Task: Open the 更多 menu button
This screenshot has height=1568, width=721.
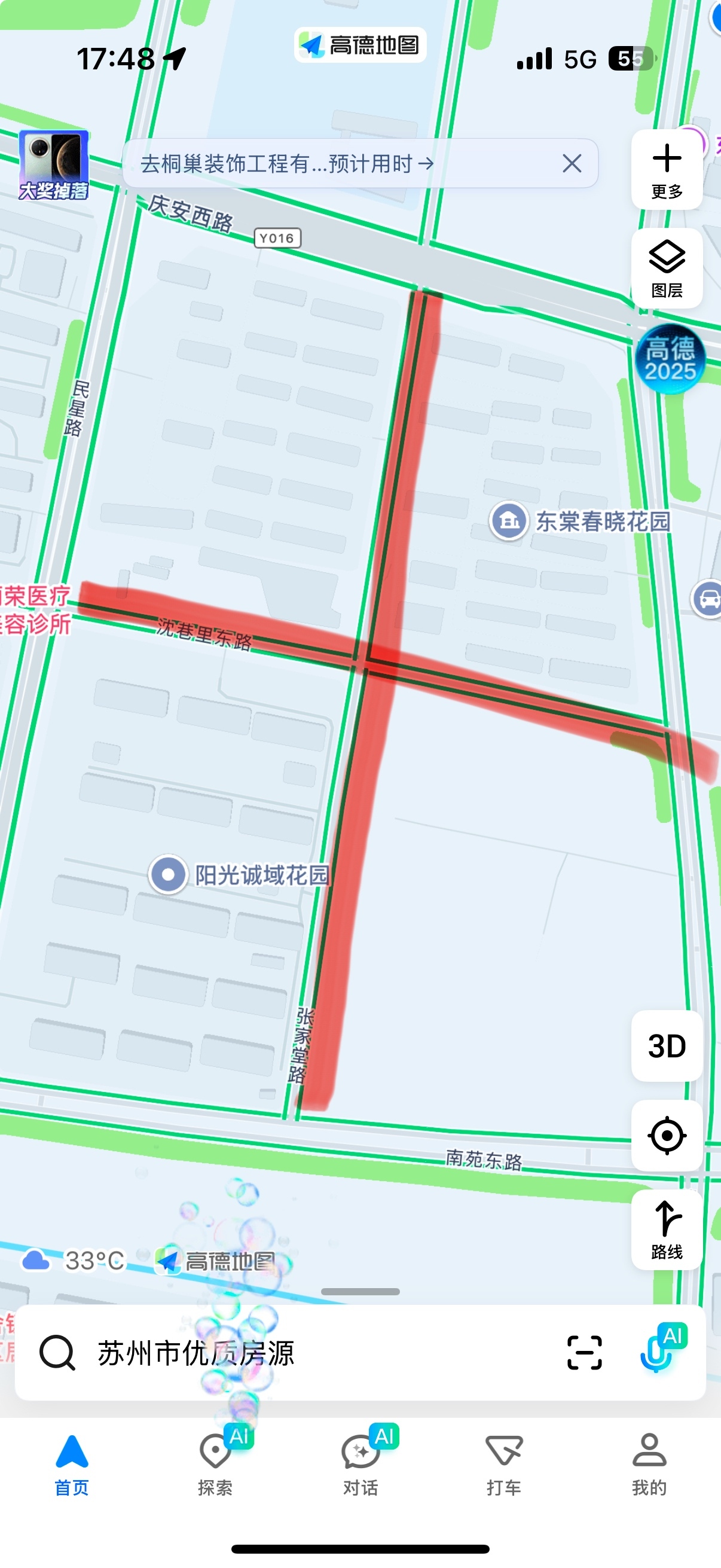Action: point(667,170)
